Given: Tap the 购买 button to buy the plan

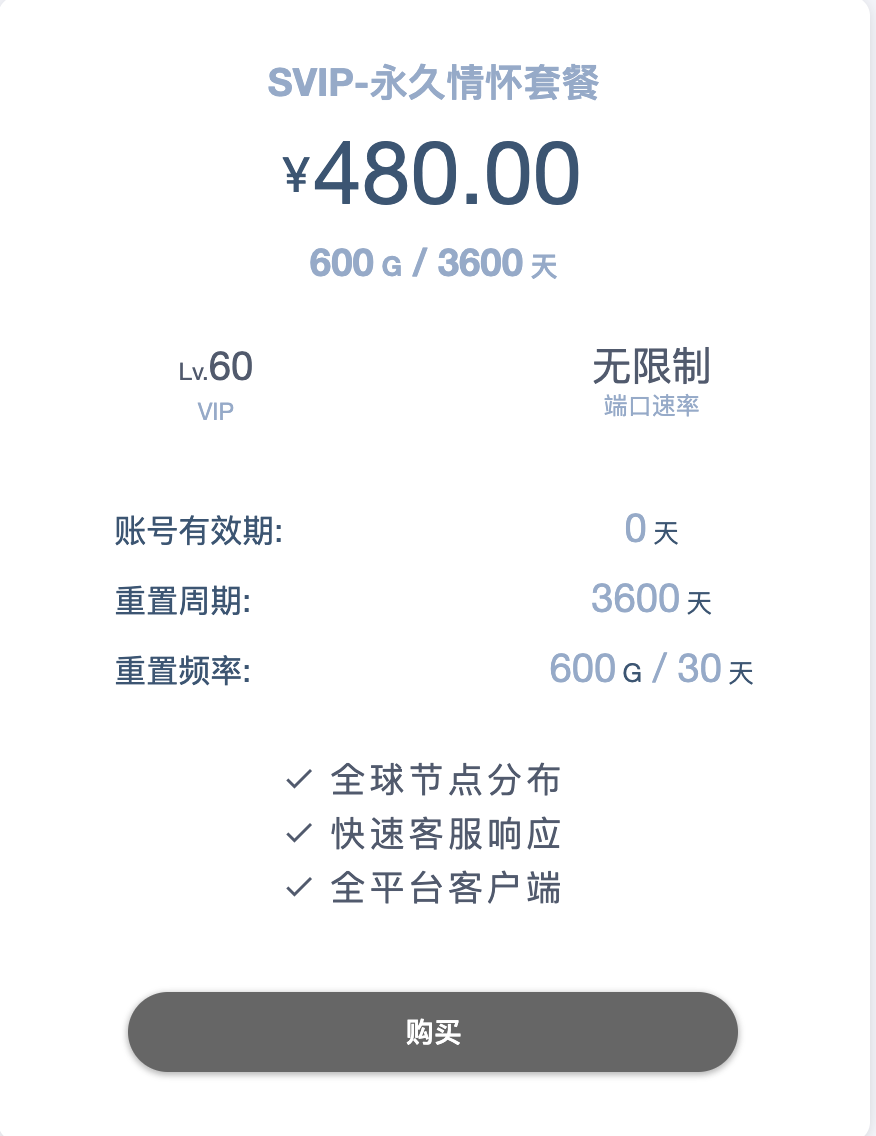Looking at the screenshot, I should click(x=433, y=1032).
